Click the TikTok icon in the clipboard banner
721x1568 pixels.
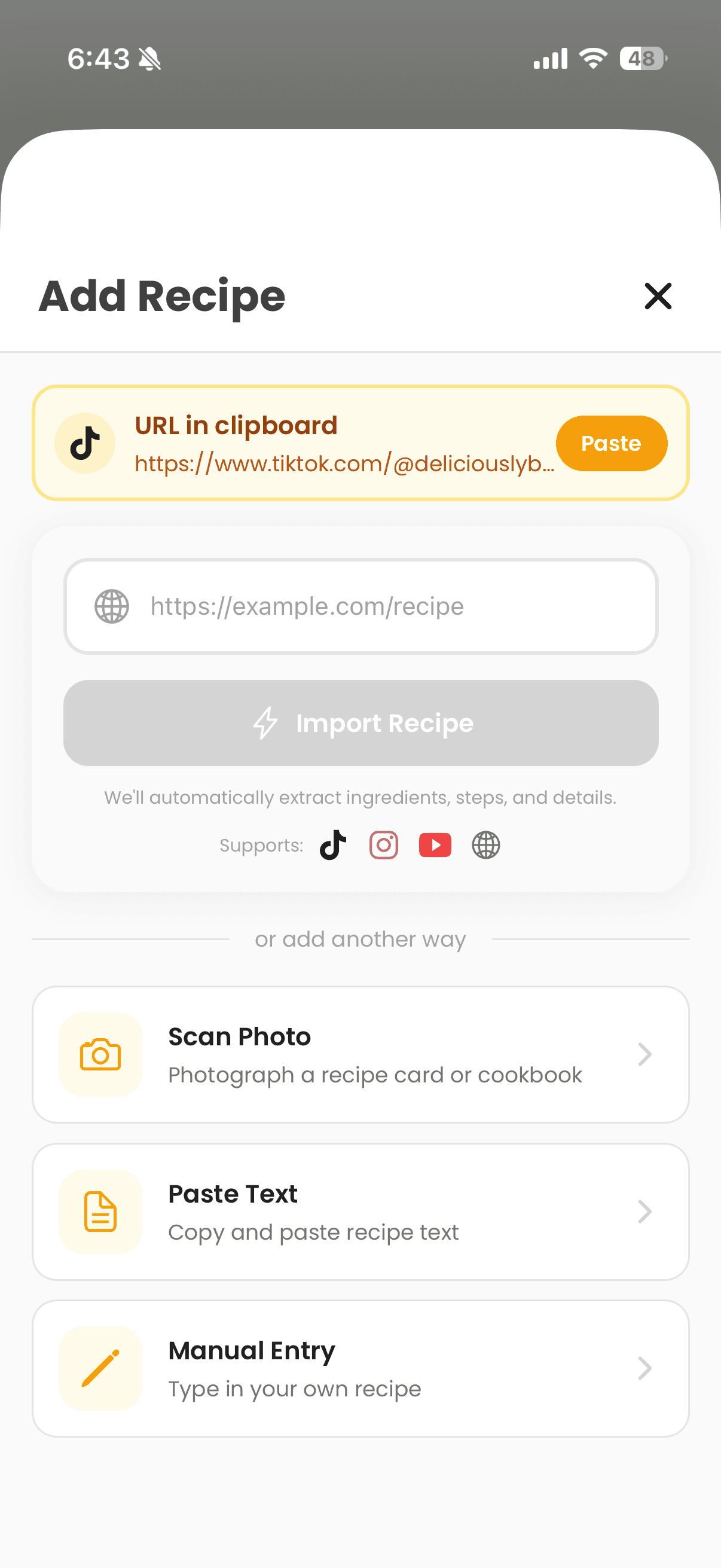(84, 443)
